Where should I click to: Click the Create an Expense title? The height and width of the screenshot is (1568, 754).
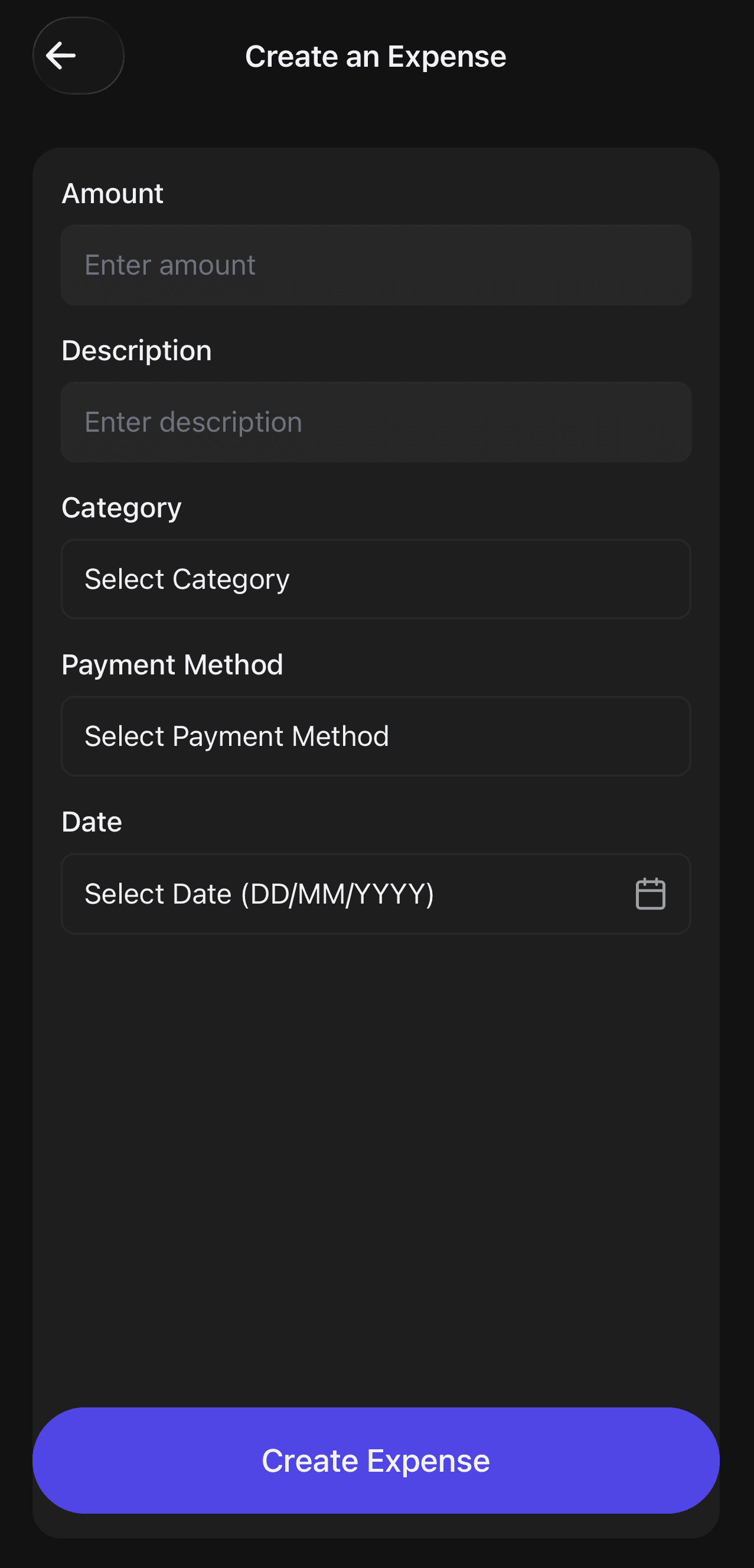tap(375, 56)
